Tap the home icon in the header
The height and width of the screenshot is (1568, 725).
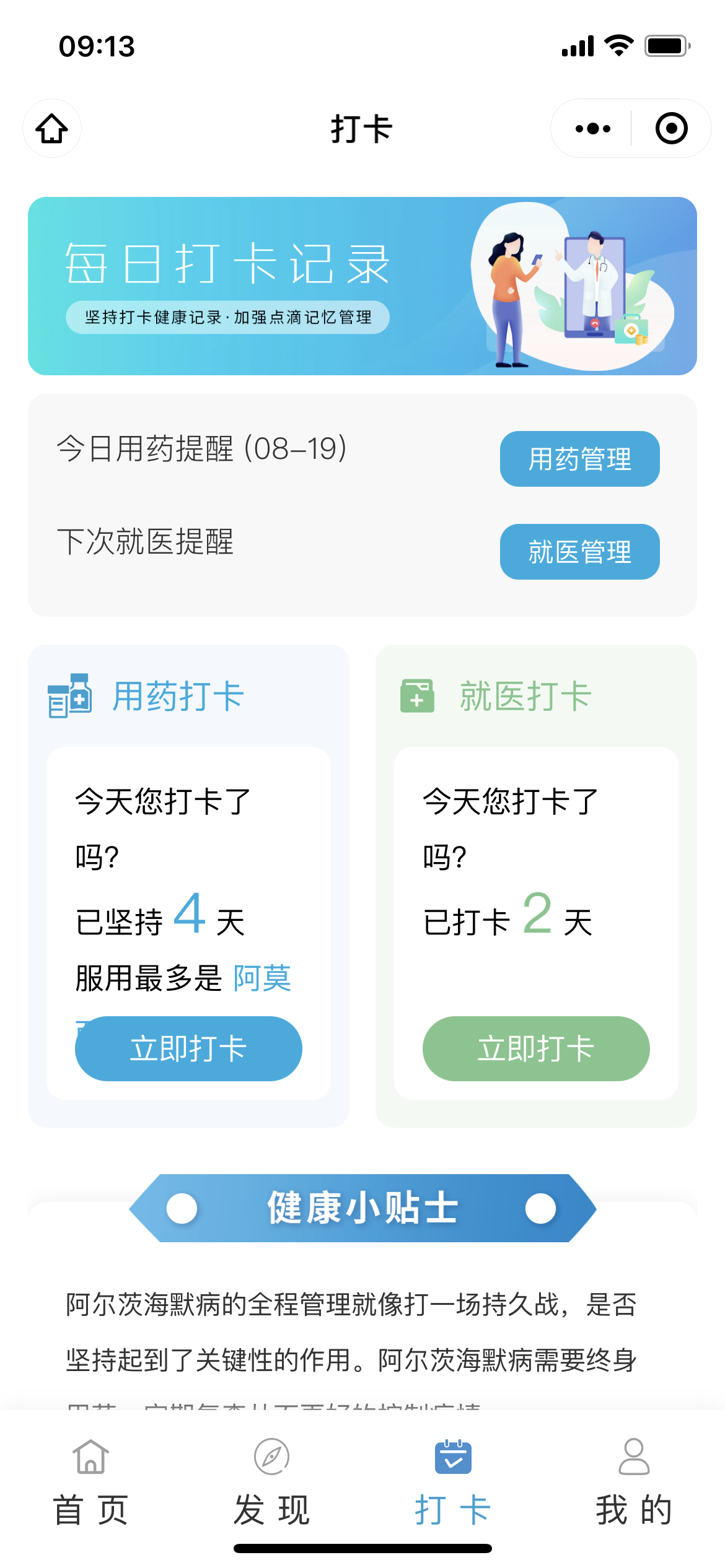(x=52, y=129)
